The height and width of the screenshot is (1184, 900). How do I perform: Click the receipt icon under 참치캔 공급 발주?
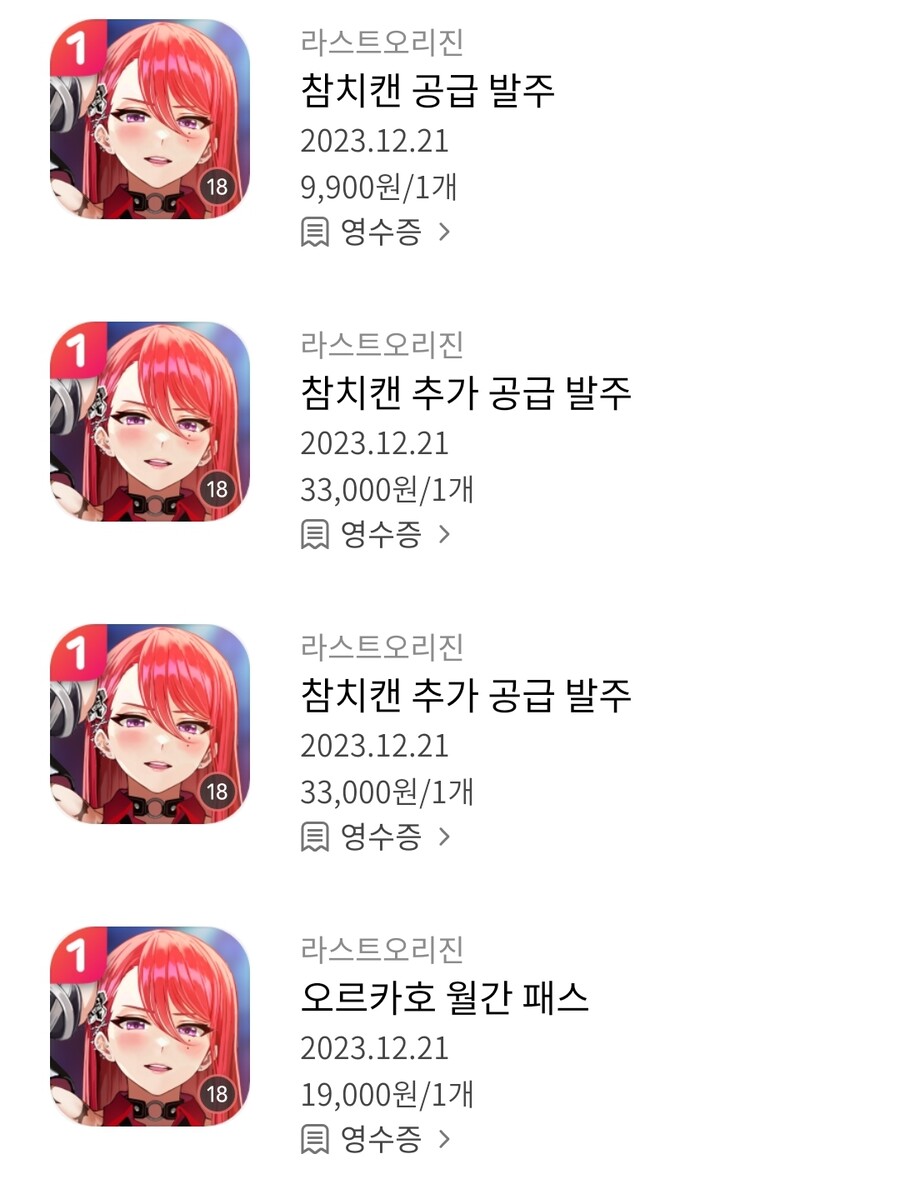(314, 232)
